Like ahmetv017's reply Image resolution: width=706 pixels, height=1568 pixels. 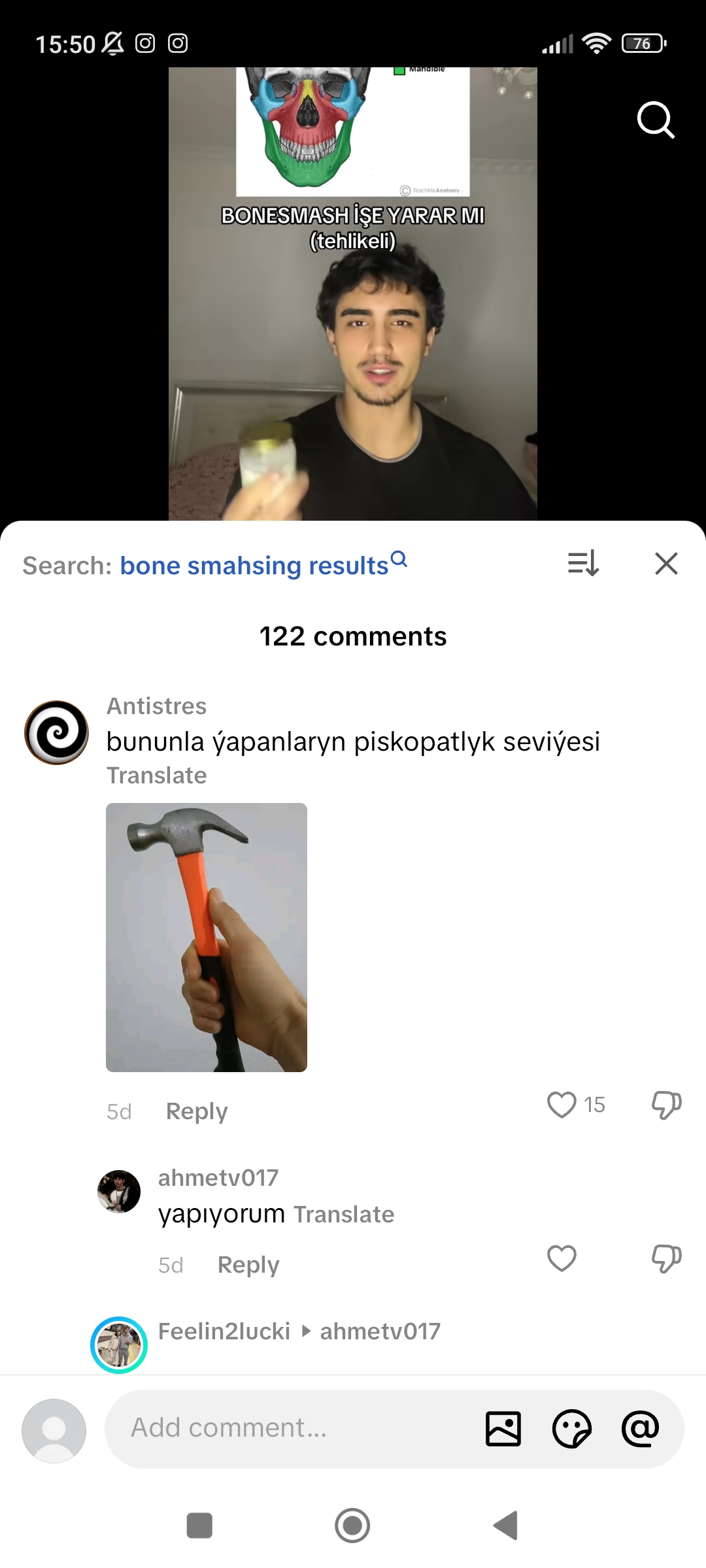(562, 1258)
